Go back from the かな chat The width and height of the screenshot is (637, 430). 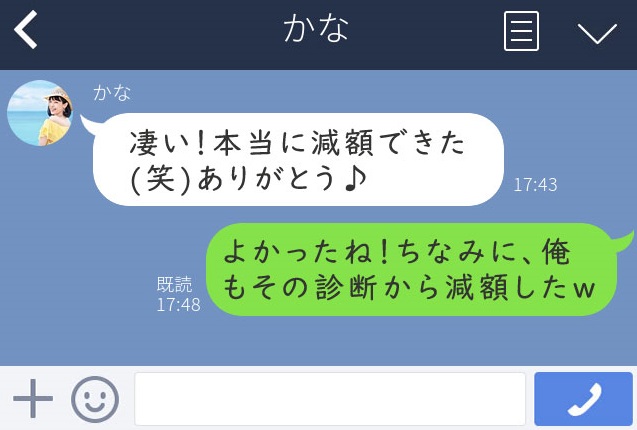click(x=26, y=31)
